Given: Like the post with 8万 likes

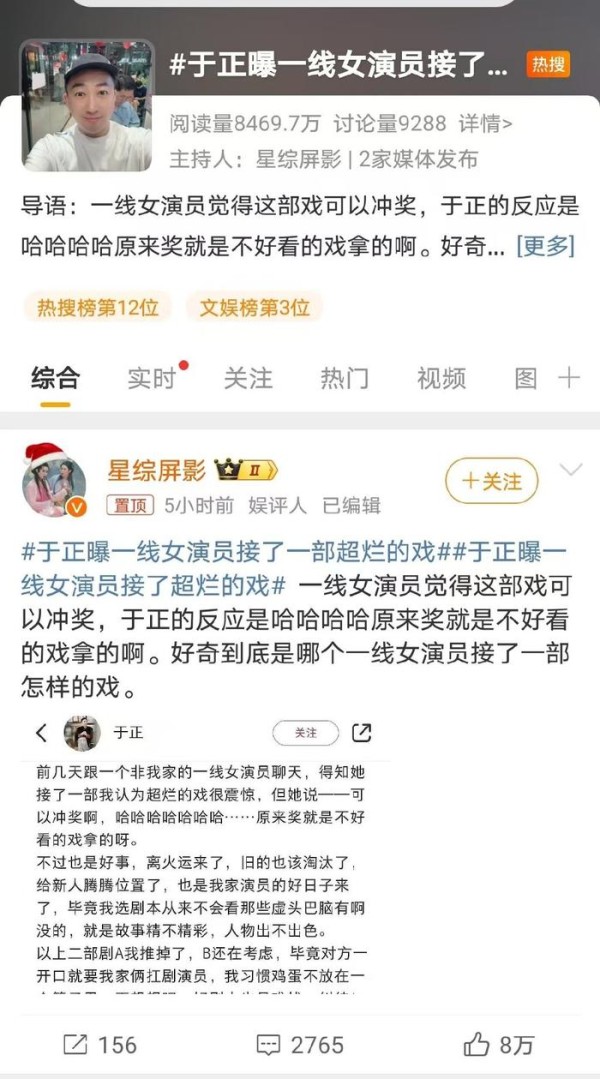Looking at the screenshot, I should [x=499, y=1045].
